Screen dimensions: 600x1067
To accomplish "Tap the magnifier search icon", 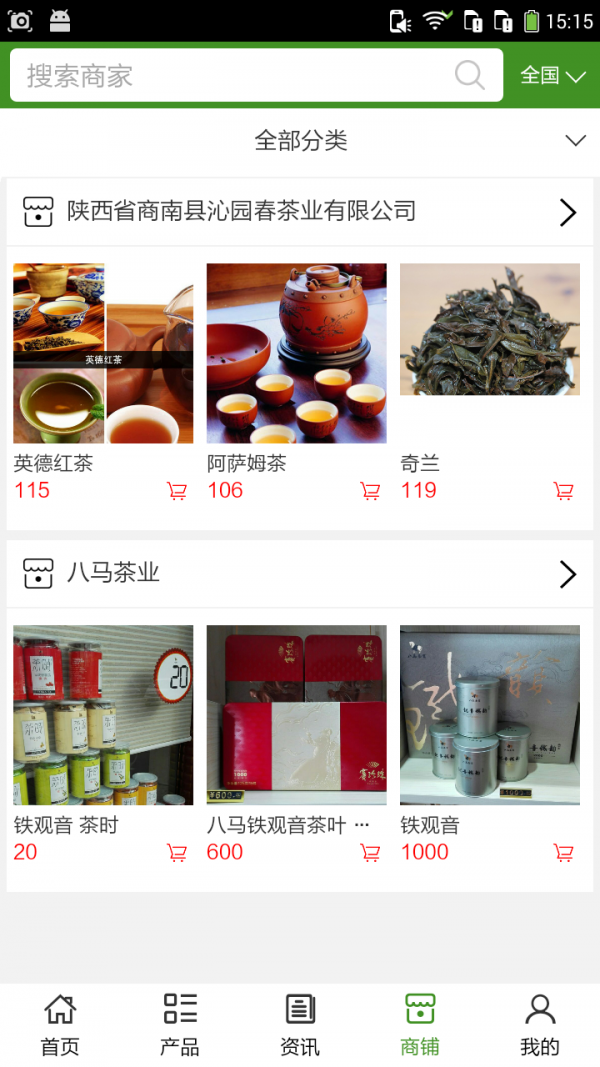I will [x=469, y=75].
